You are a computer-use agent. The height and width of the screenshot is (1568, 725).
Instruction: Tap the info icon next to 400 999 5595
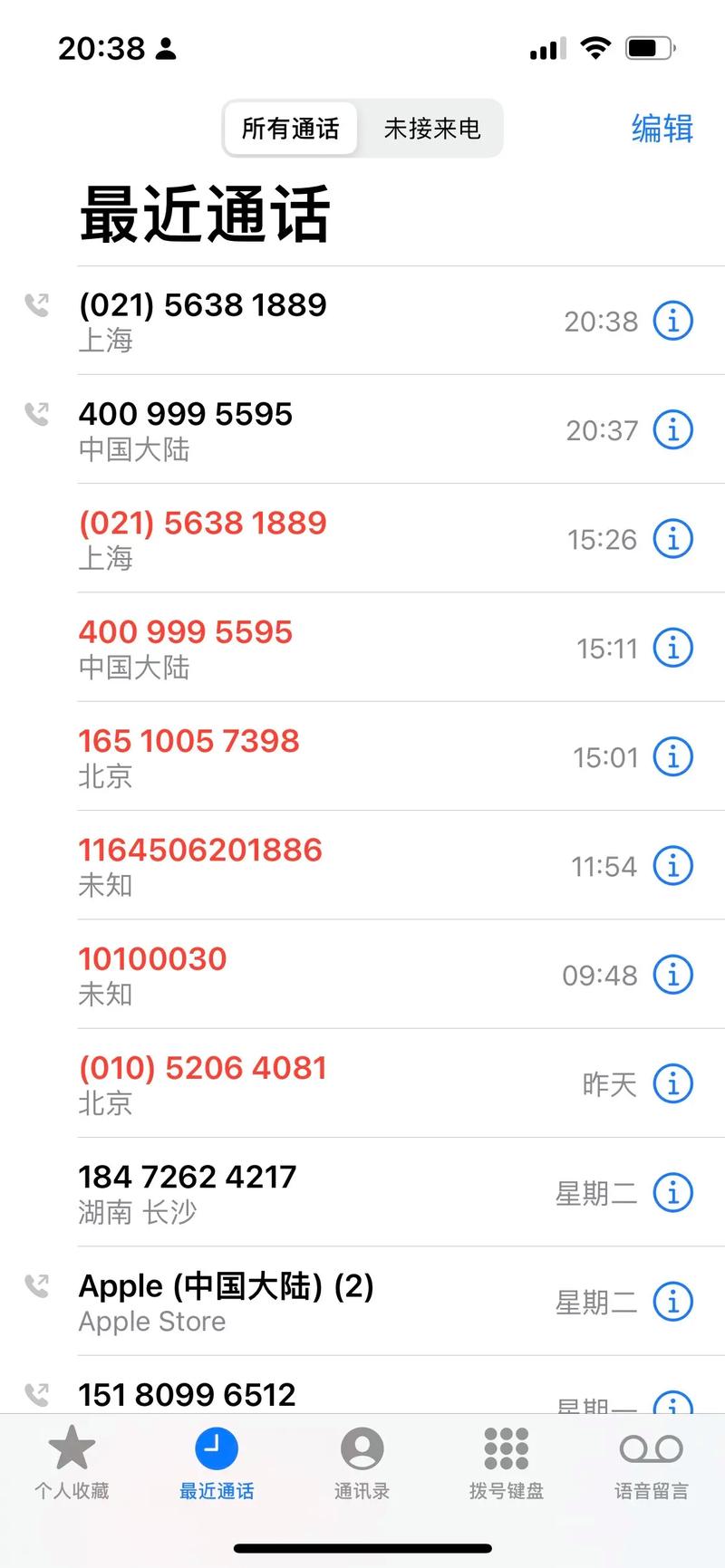pos(672,430)
